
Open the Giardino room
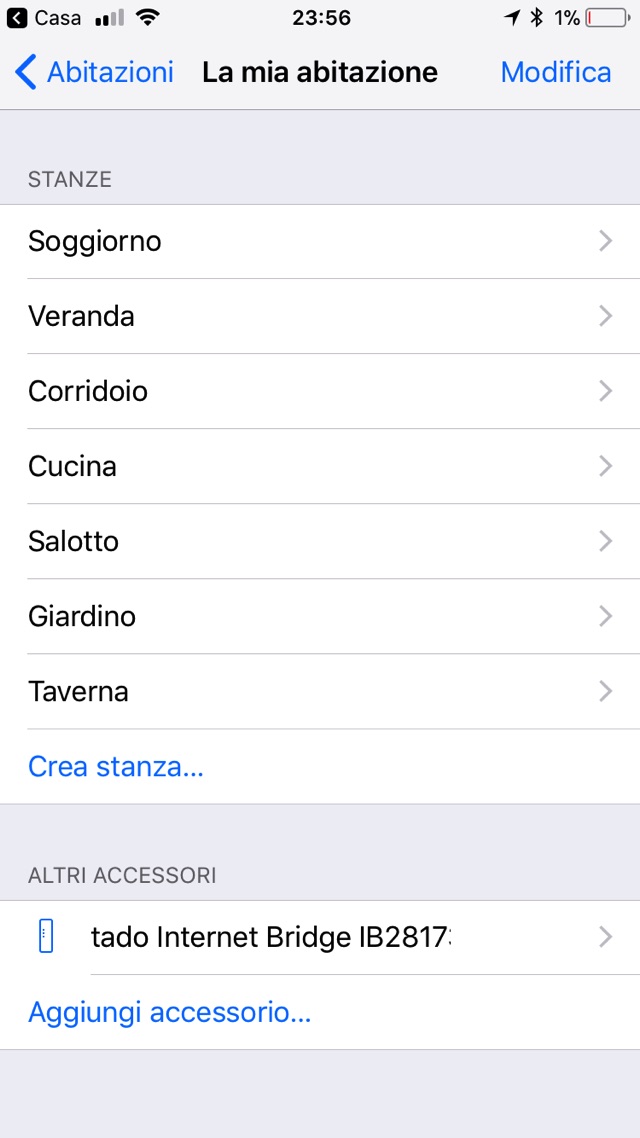pos(320,616)
